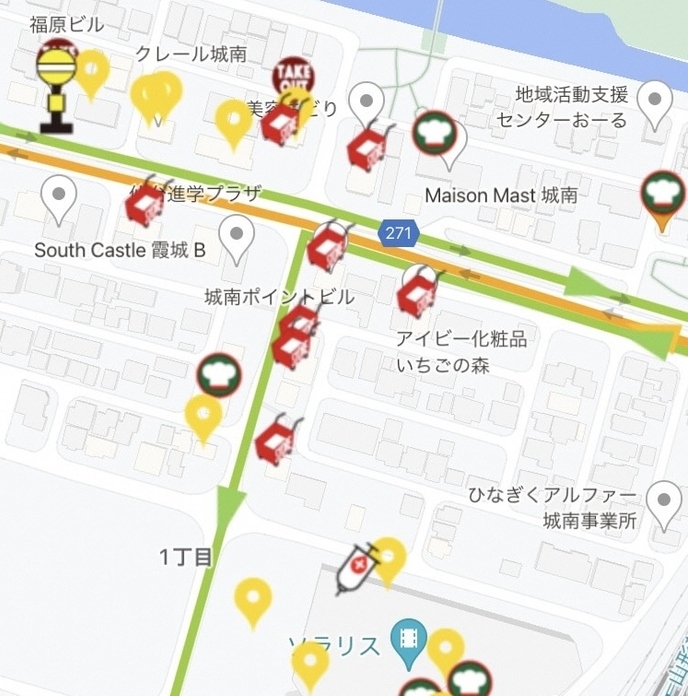The height and width of the screenshot is (696, 688).
Task: Select the chef hat marker below 城南ポイントビル
Action: pos(218,373)
